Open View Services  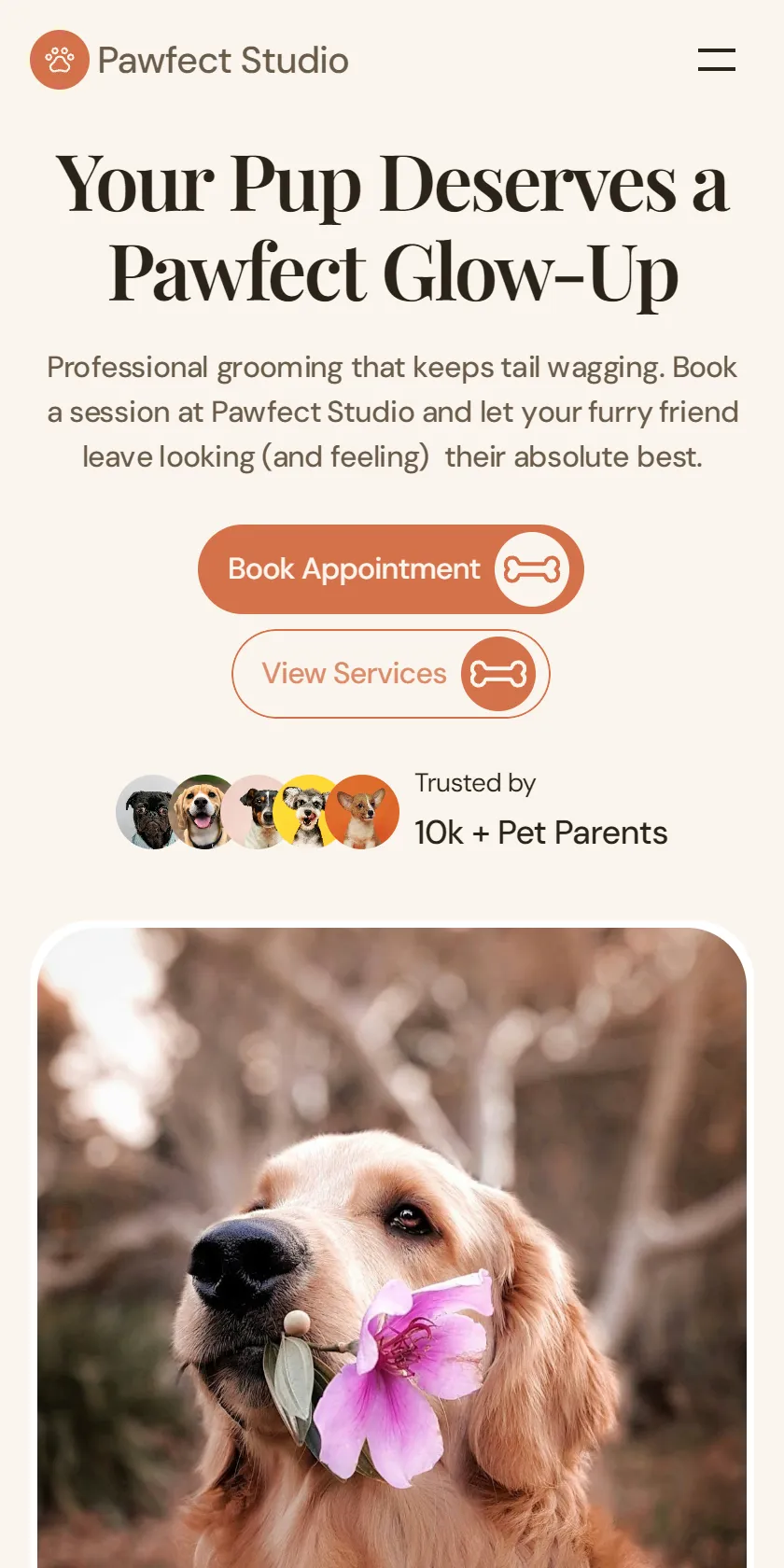point(391,674)
